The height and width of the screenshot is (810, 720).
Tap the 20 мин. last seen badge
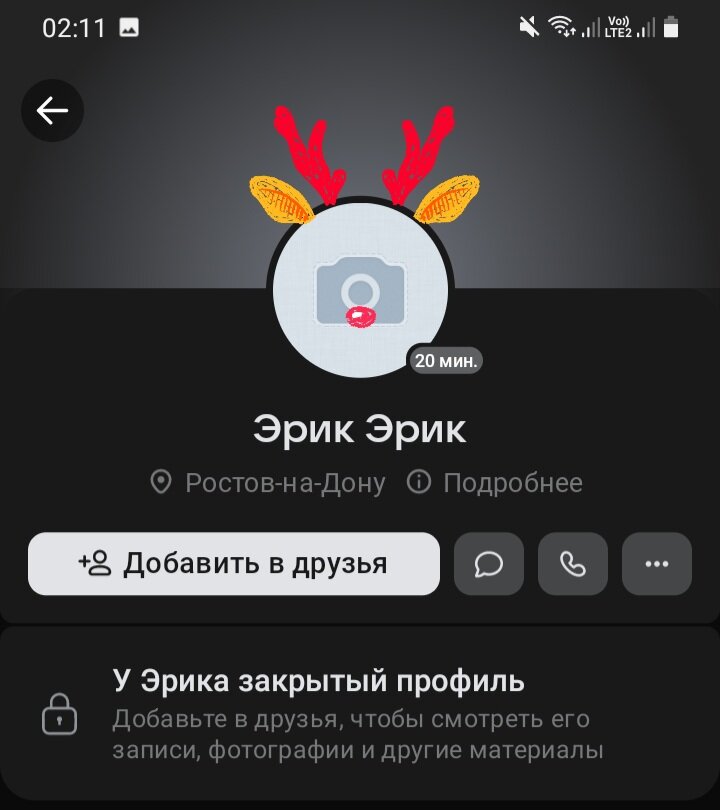coord(448,358)
